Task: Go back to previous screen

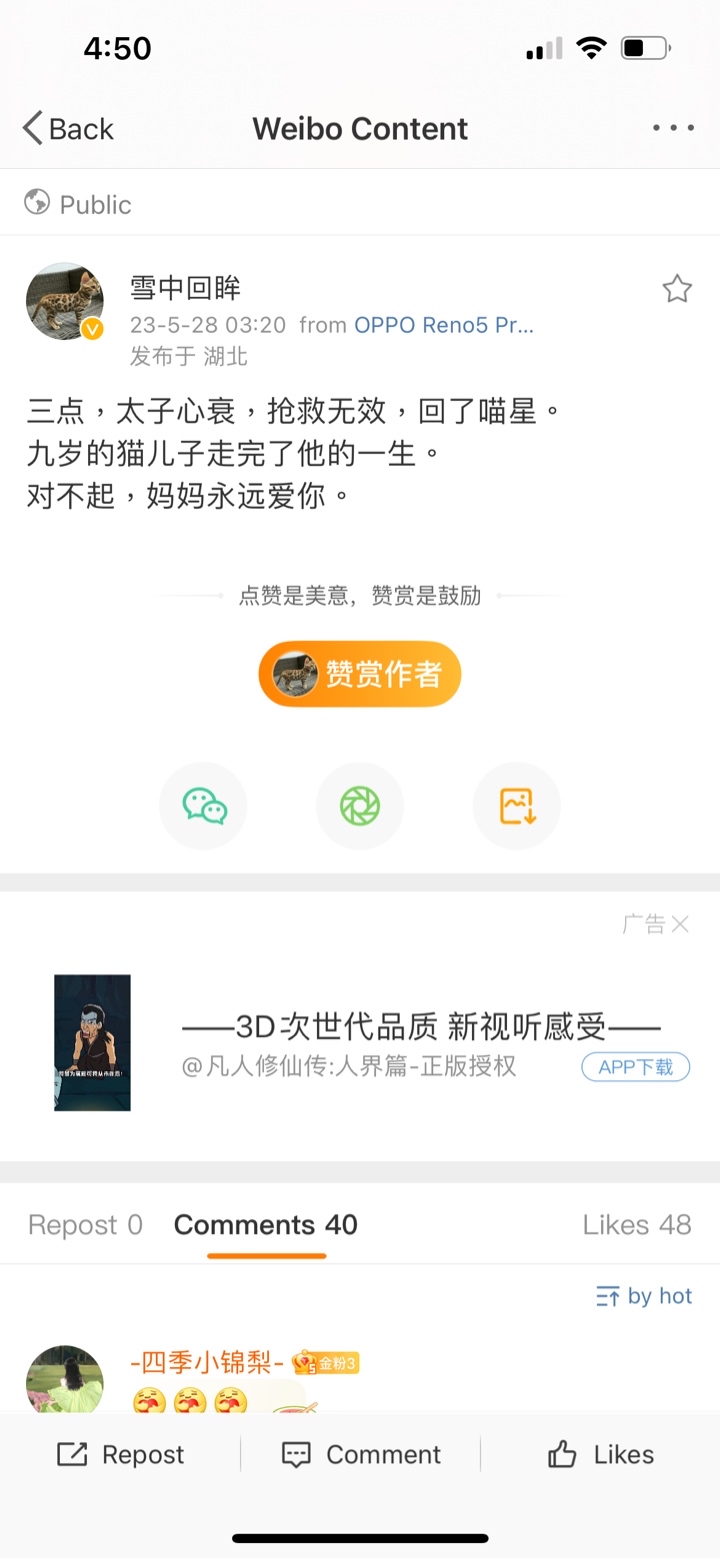Action: pyautogui.click(x=68, y=129)
